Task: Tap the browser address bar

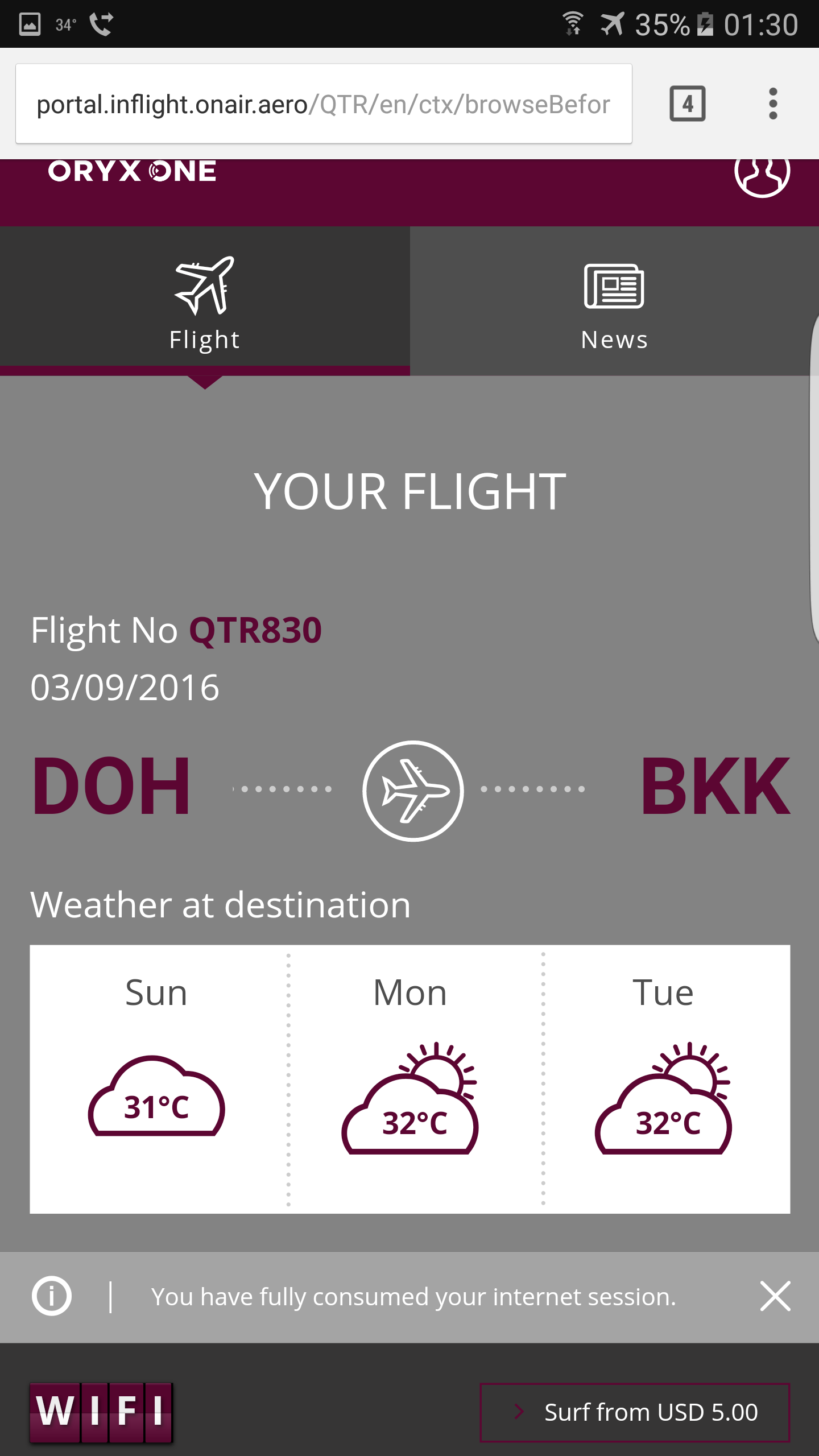Action: coord(324,104)
